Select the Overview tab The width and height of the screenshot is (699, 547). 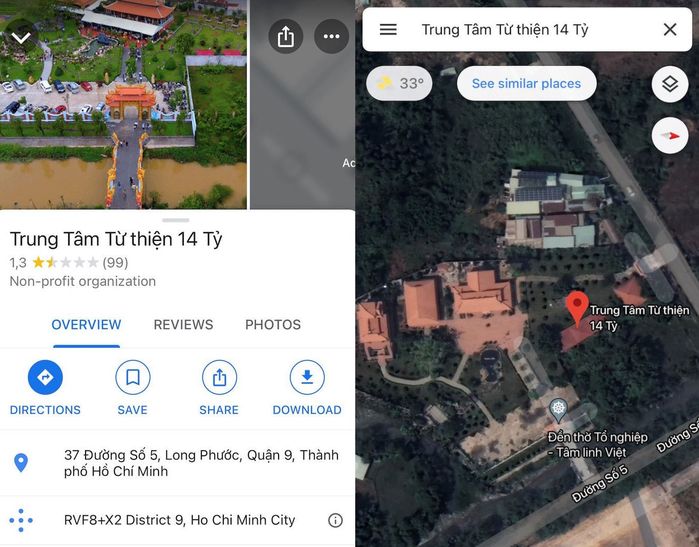coord(86,325)
